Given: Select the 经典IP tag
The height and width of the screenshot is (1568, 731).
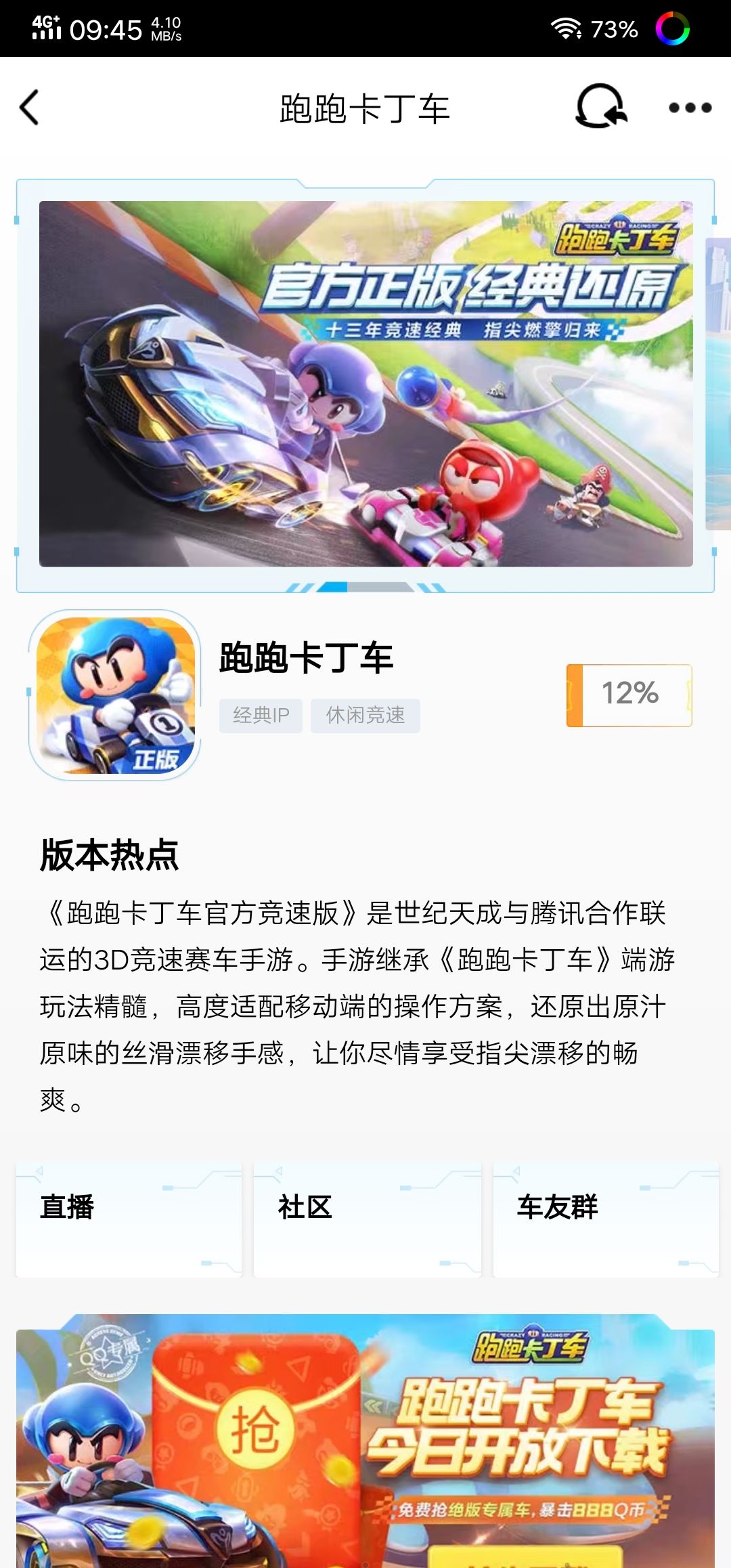Looking at the screenshot, I should tap(261, 716).
